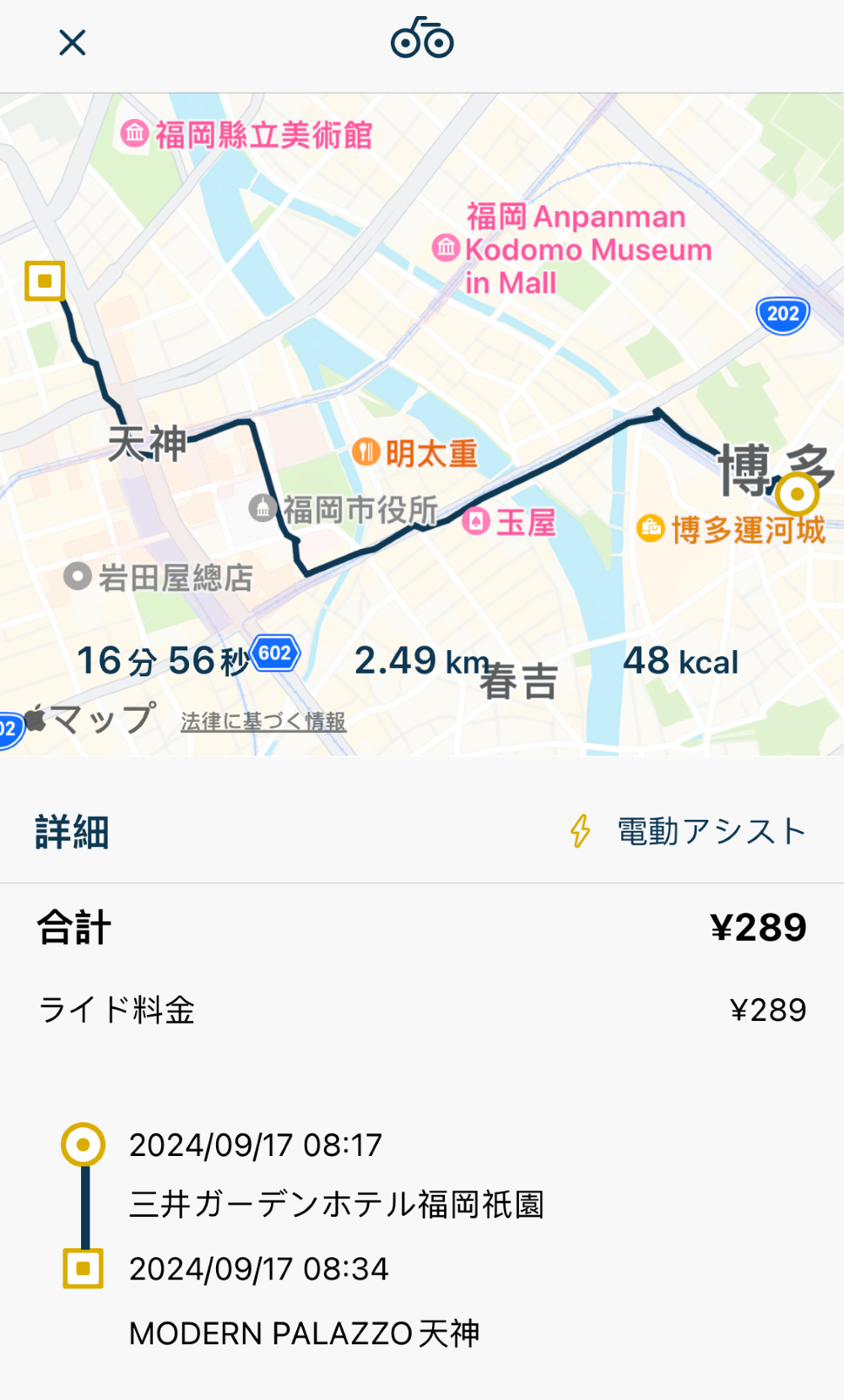Image resolution: width=844 pixels, height=1400 pixels.
Task: Tap the yellow lightning electric assist icon
Action: tap(579, 830)
